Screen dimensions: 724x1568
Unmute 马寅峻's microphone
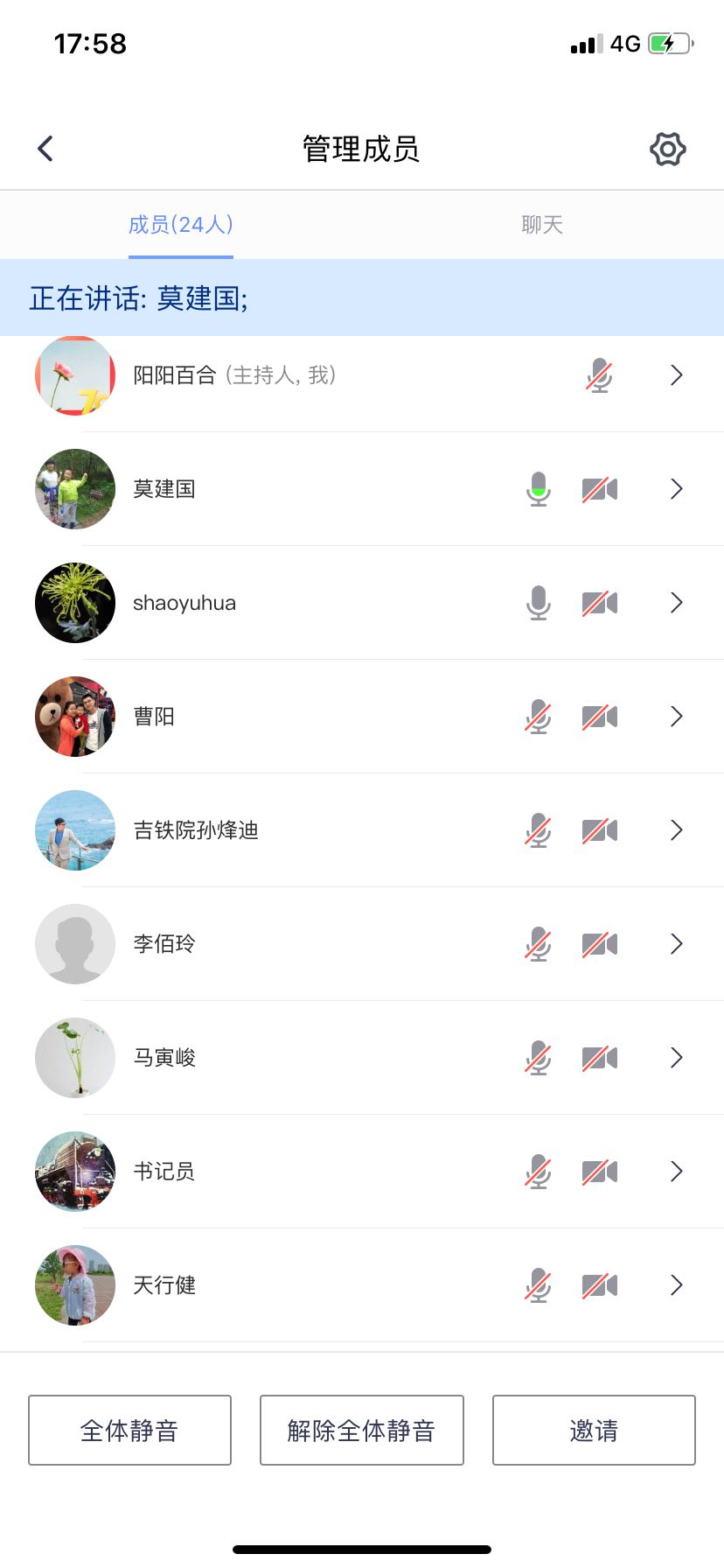click(539, 1058)
